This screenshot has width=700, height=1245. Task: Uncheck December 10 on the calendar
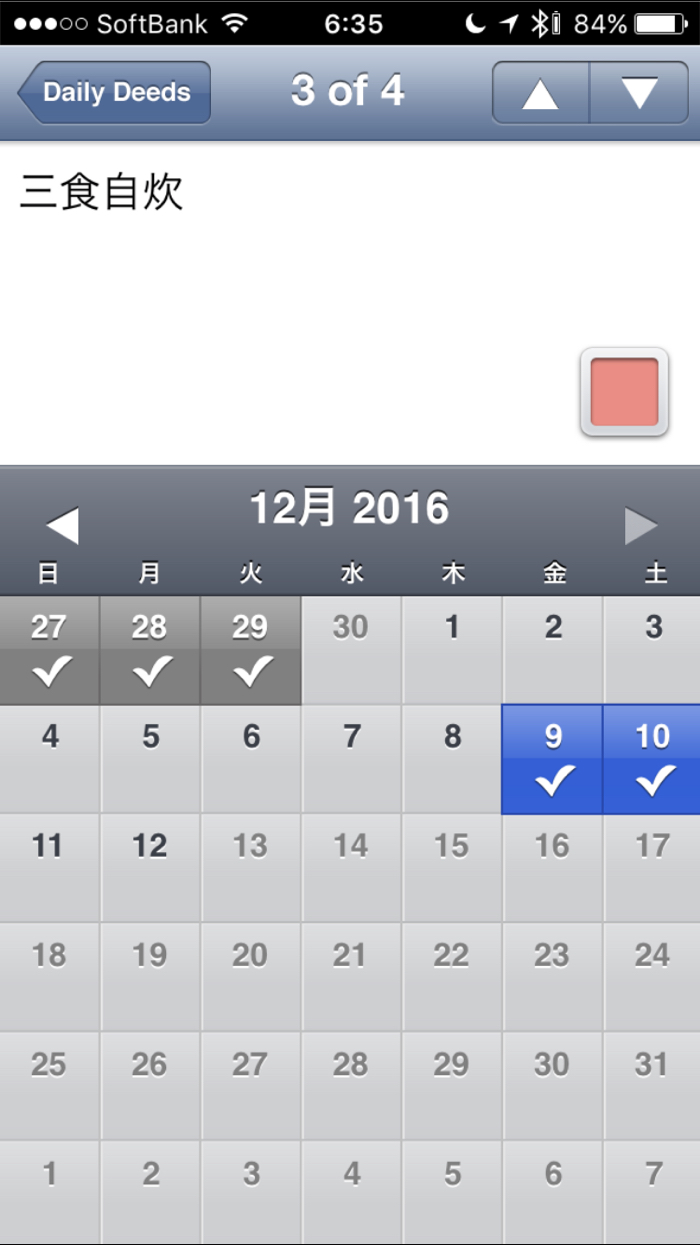point(652,760)
